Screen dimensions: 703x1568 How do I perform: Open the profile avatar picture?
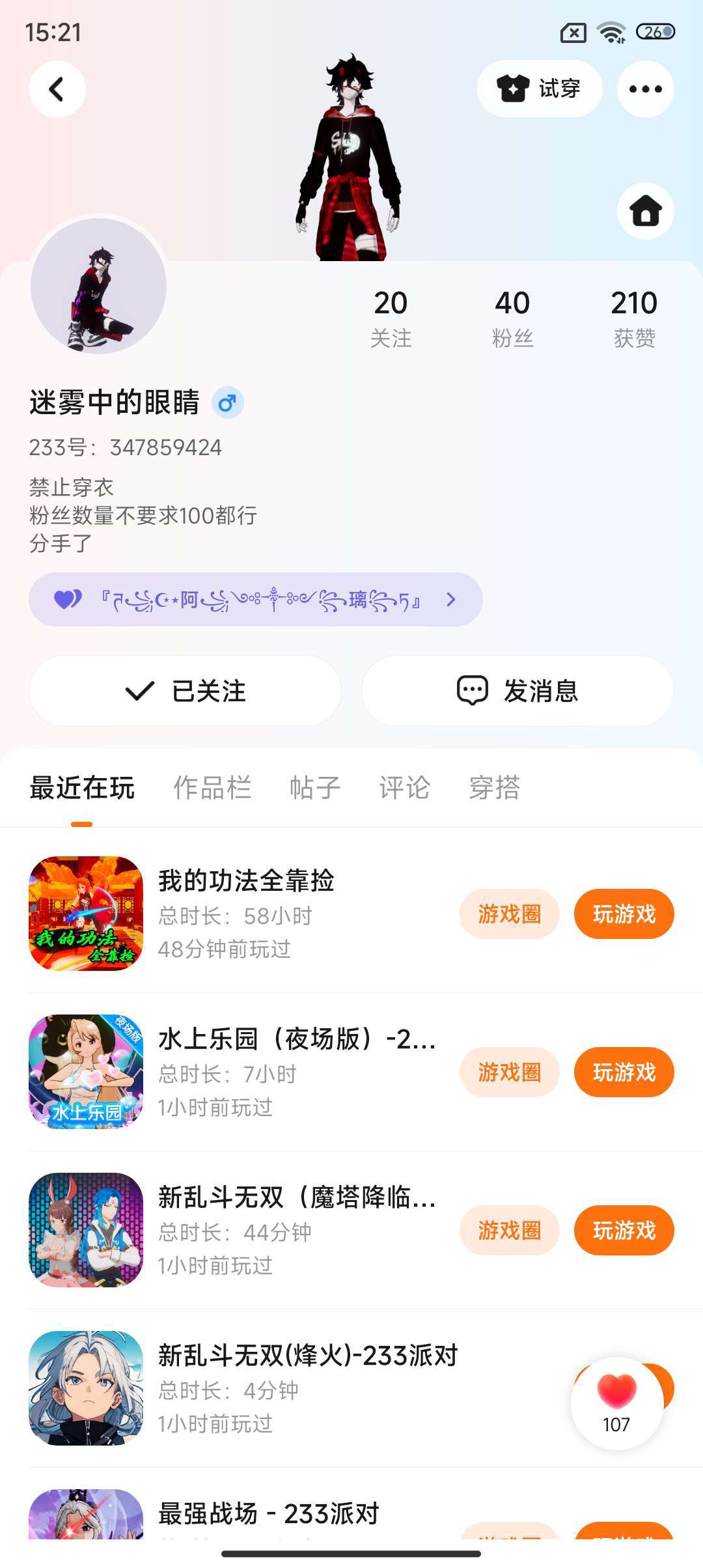click(99, 287)
